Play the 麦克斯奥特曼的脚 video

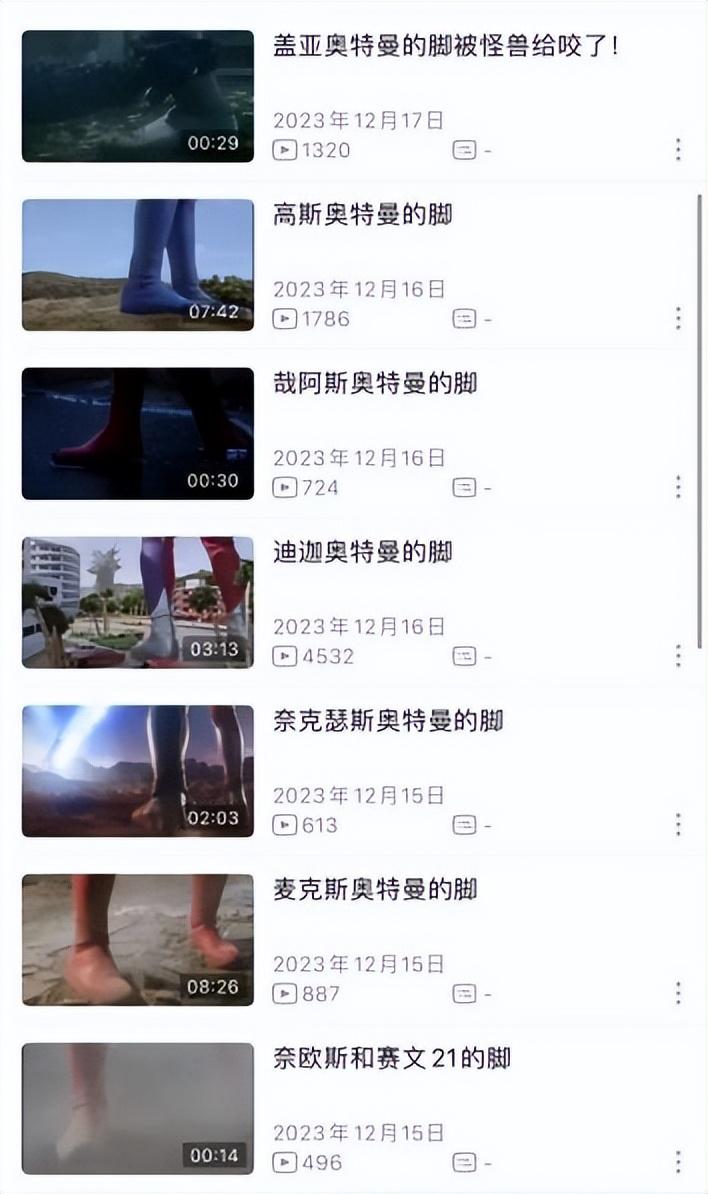[138, 940]
